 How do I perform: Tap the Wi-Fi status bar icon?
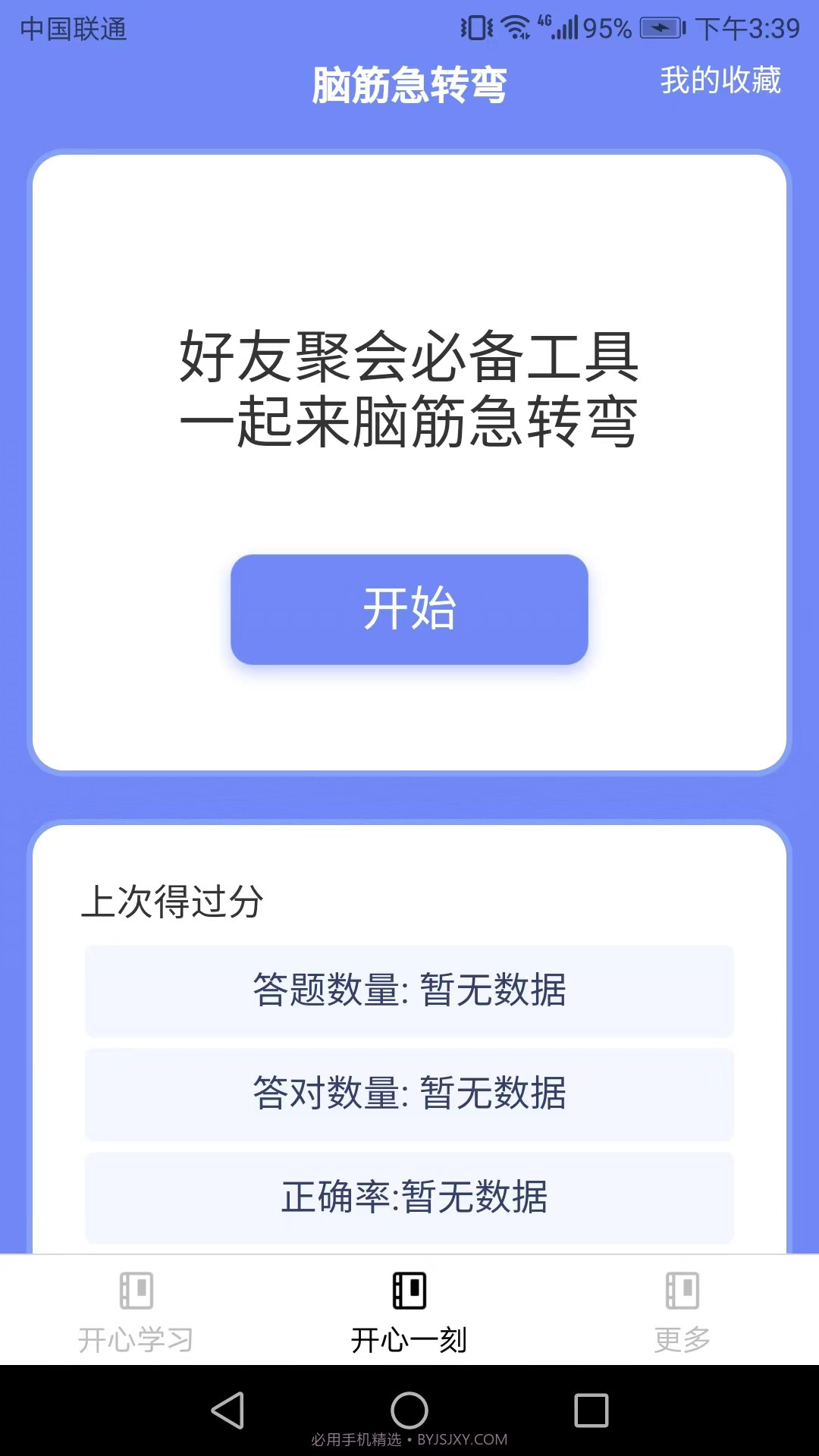[516, 27]
